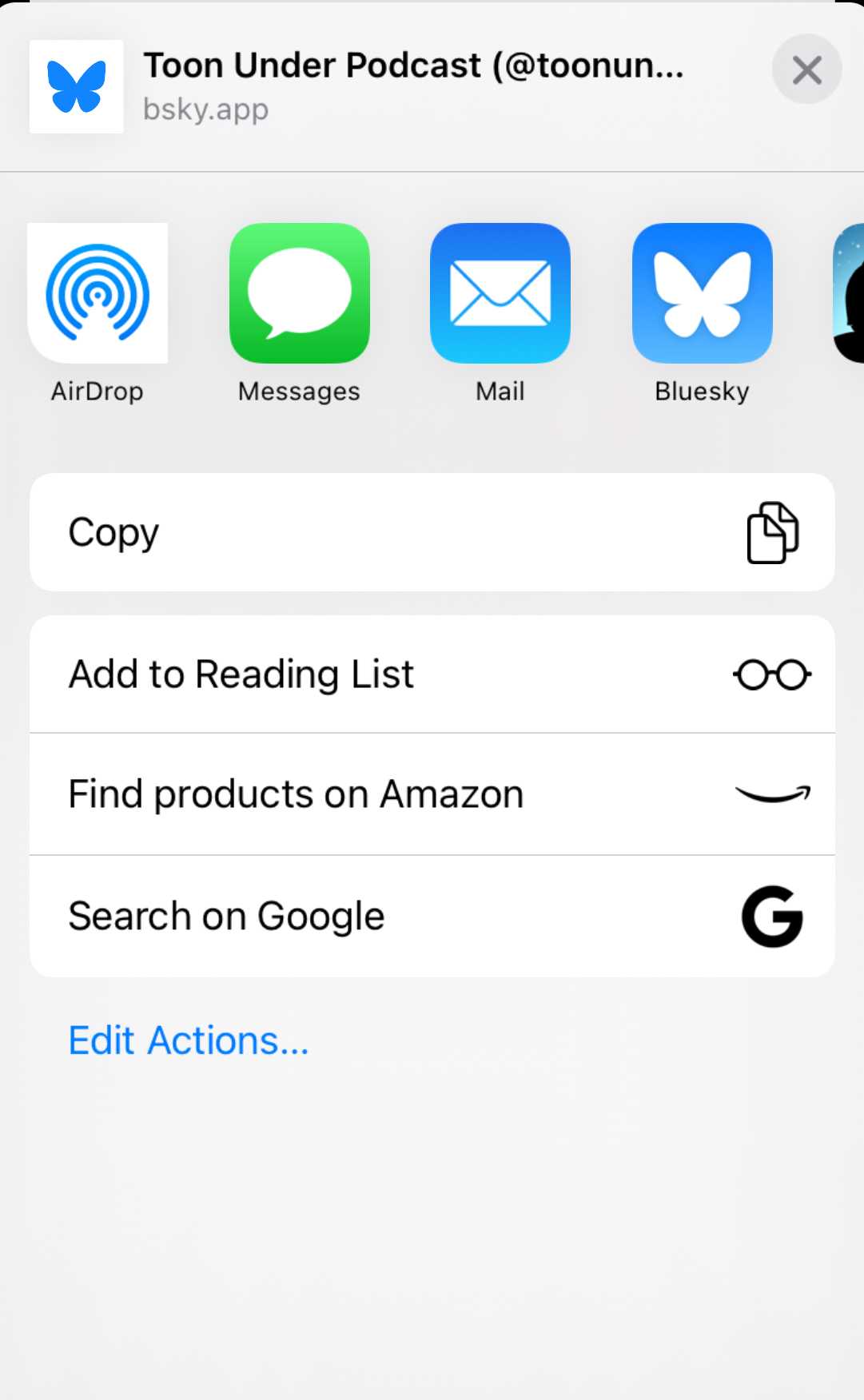Add the page to Reading List
864x1400 pixels.
click(x=432, y=674)
